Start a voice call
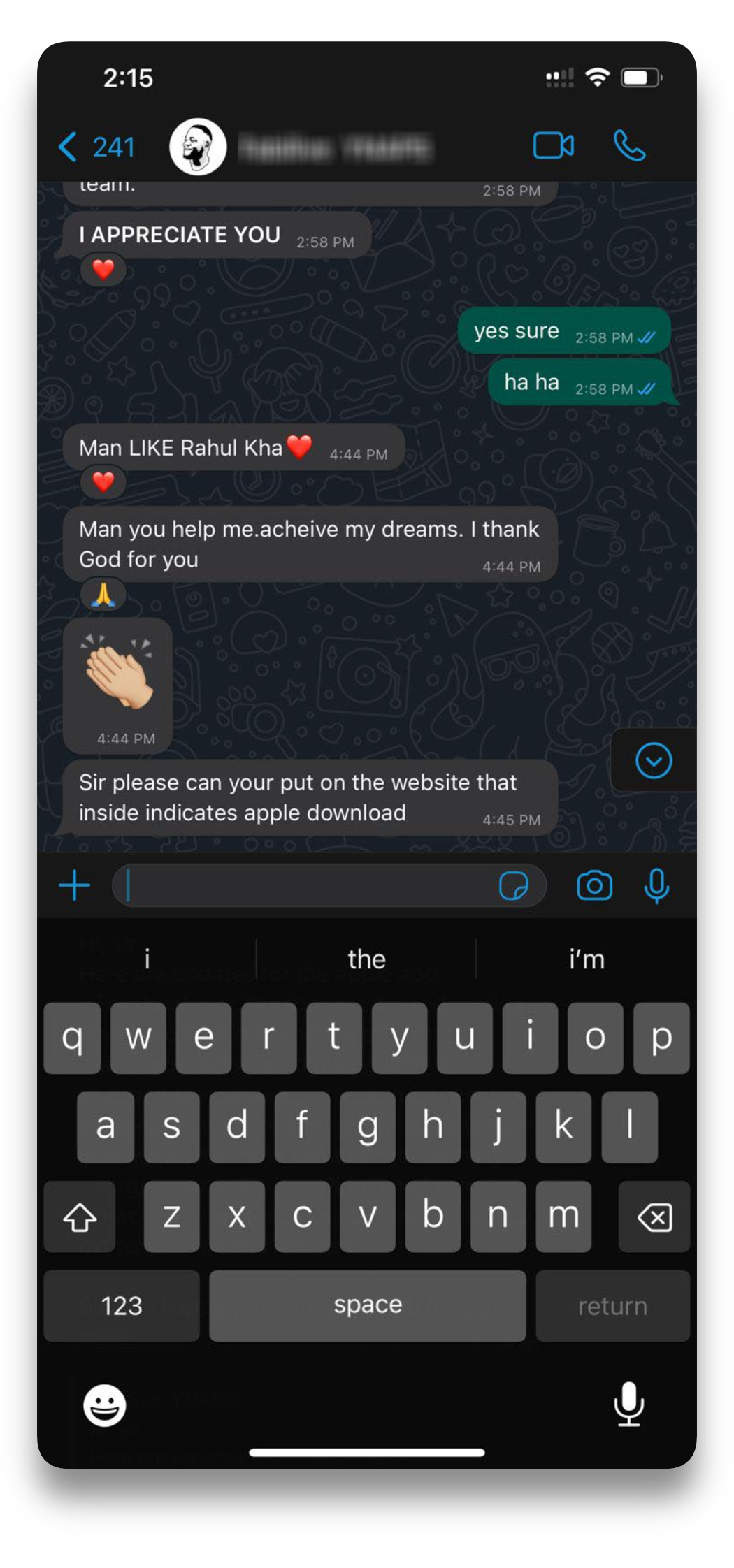The image size is (734, 1568). 630,146
